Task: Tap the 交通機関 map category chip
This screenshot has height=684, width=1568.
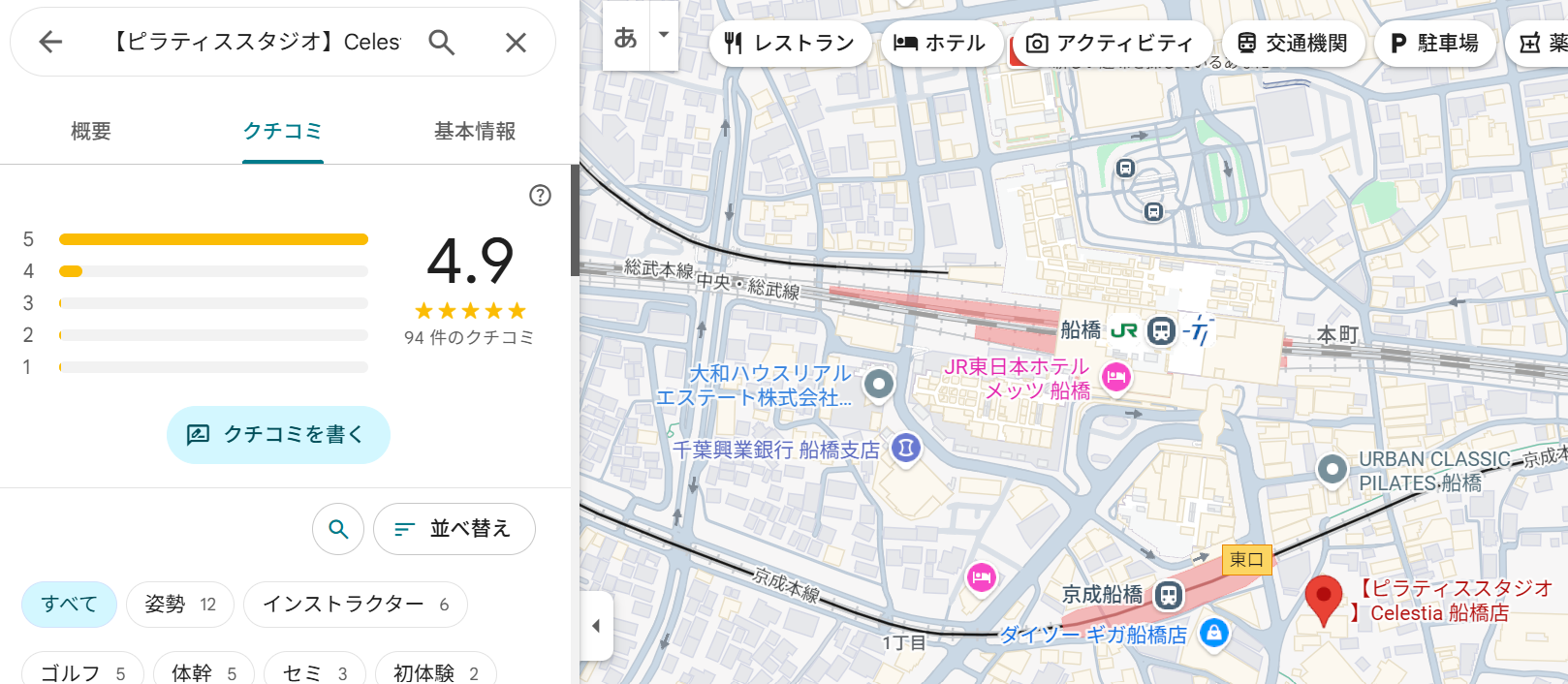Action: click(1293, 44)
